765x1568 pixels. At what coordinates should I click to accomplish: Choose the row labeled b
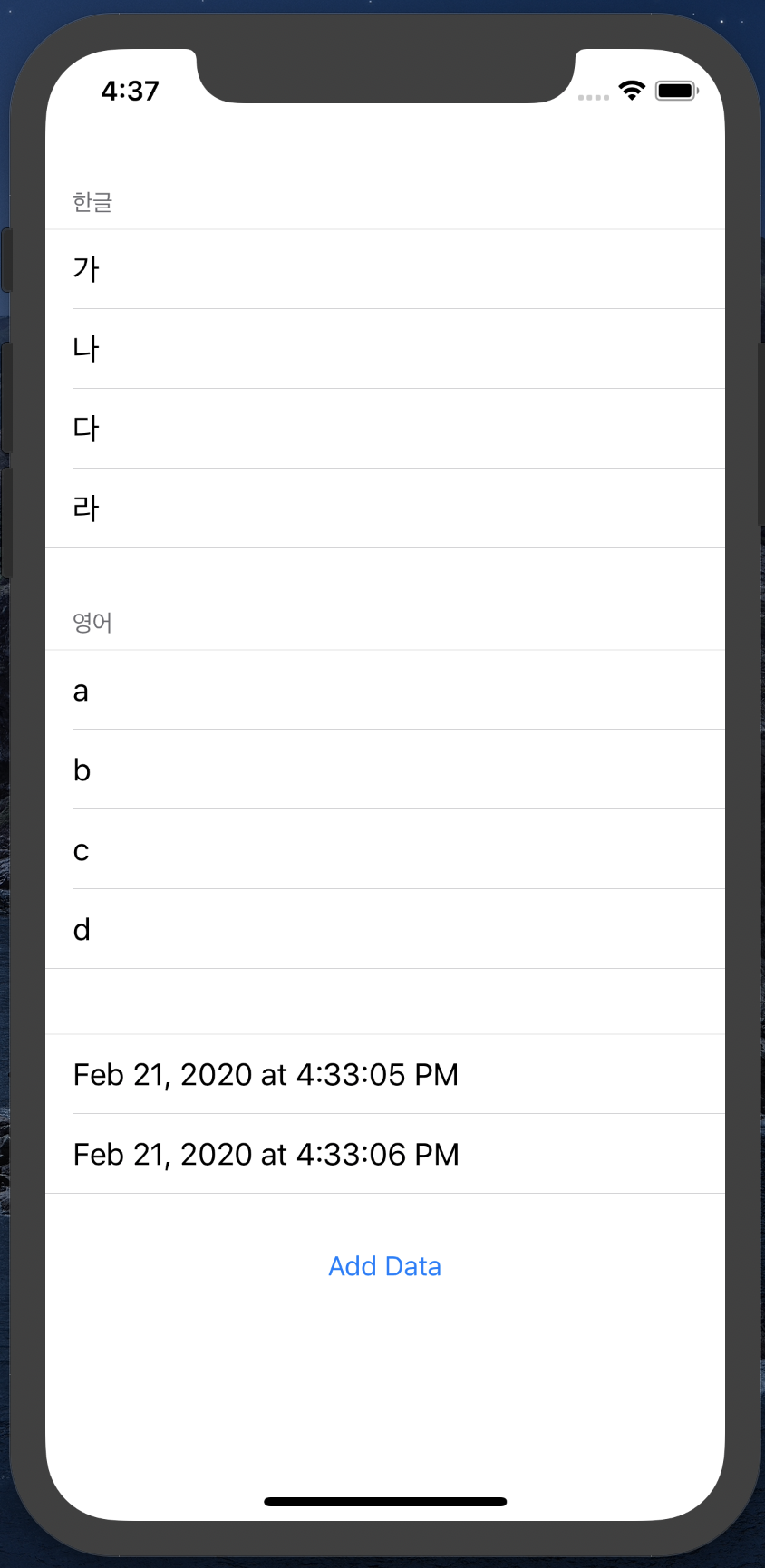(x=385, y=769)
